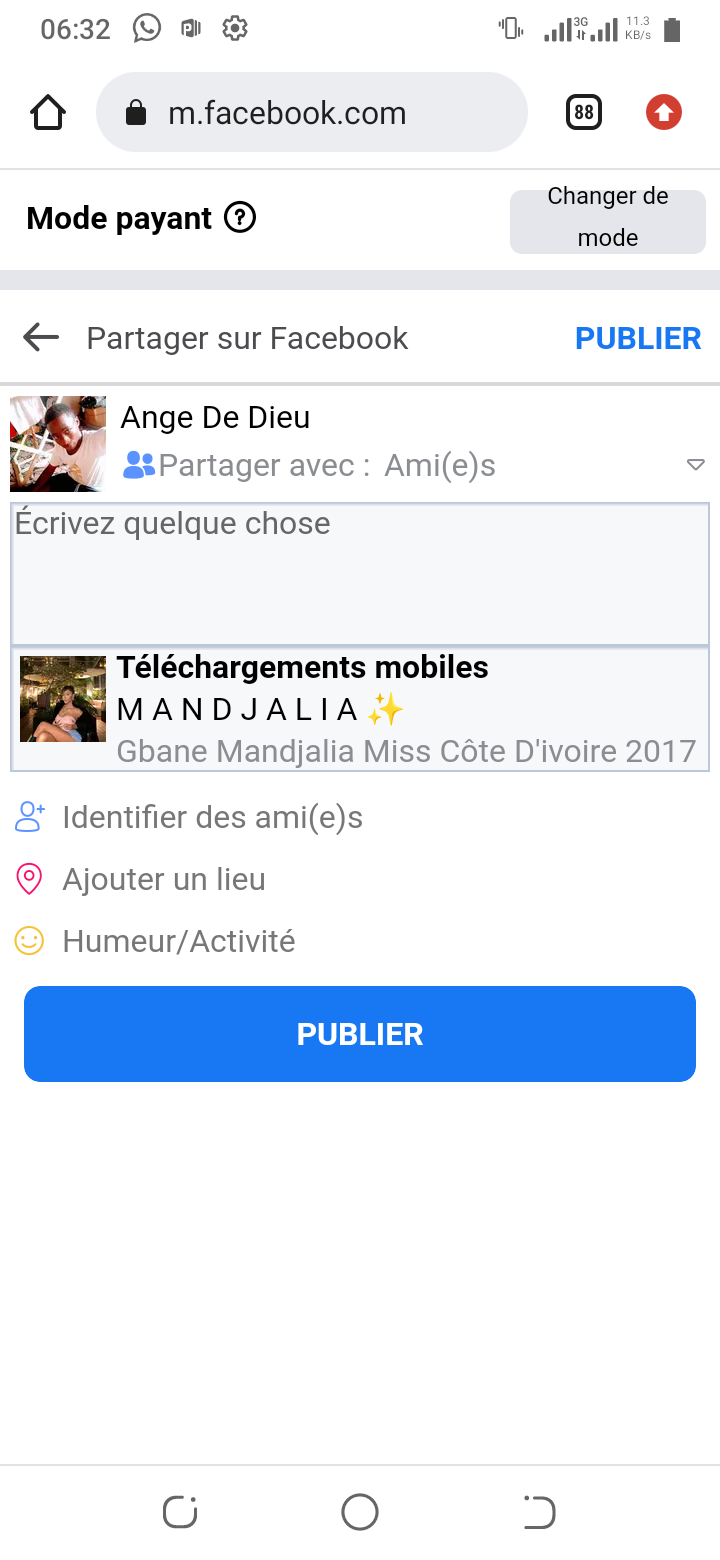
Task: Choose Ajouter un lieu
Action: point(164,879)
